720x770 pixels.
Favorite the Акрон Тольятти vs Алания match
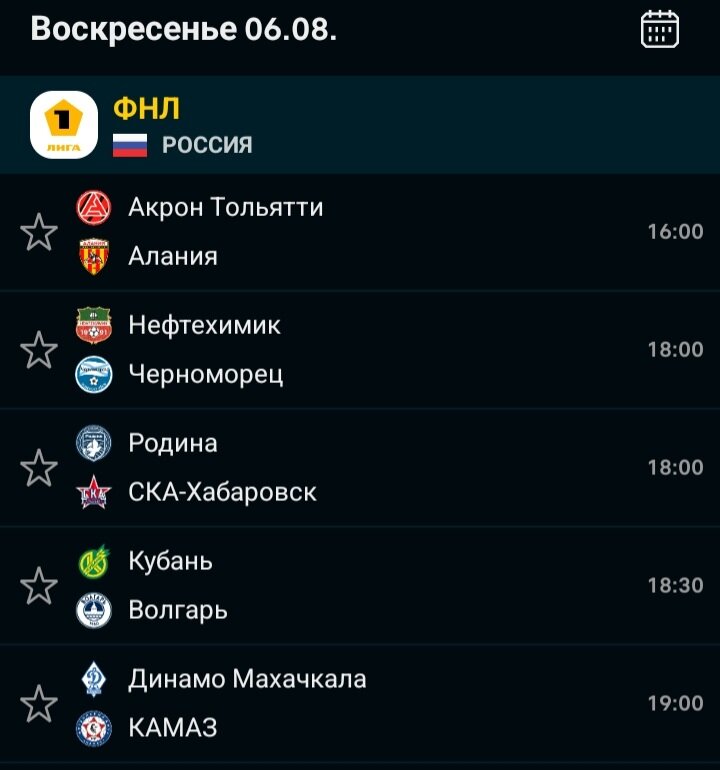click(x=39, y=232)
